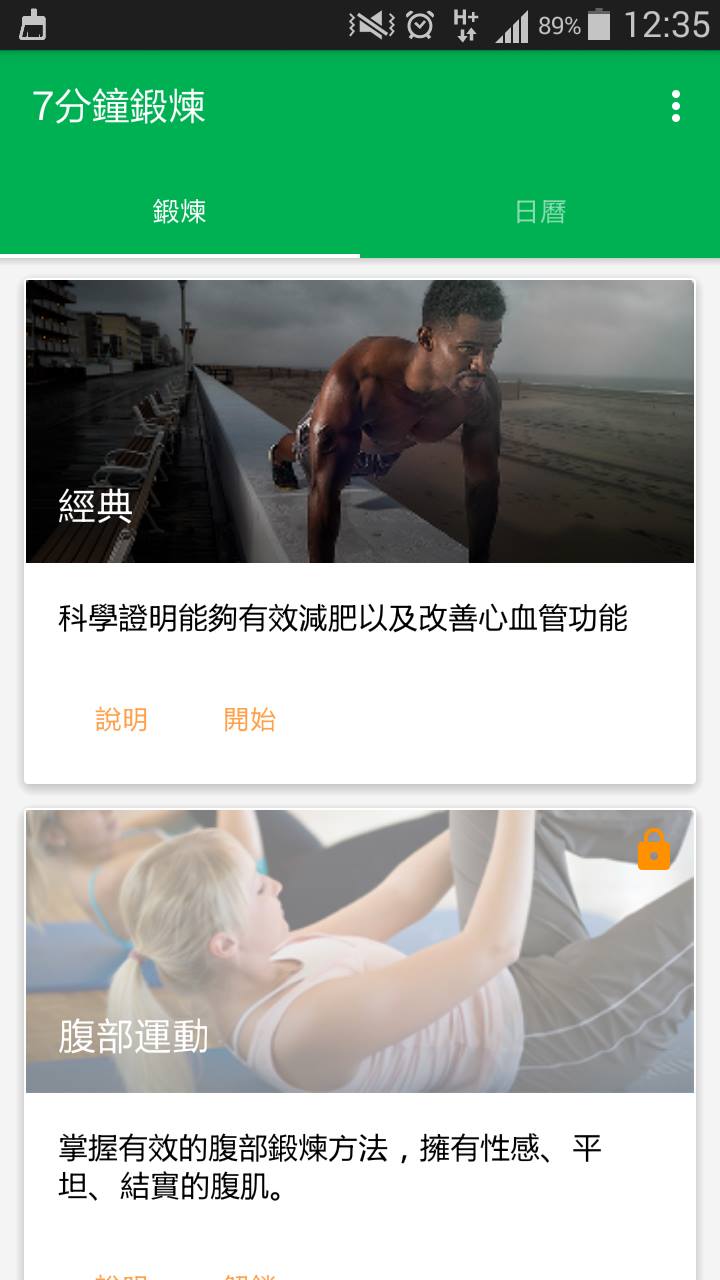
Task: Open the overflow menu
Action: (x=676, y=106)
